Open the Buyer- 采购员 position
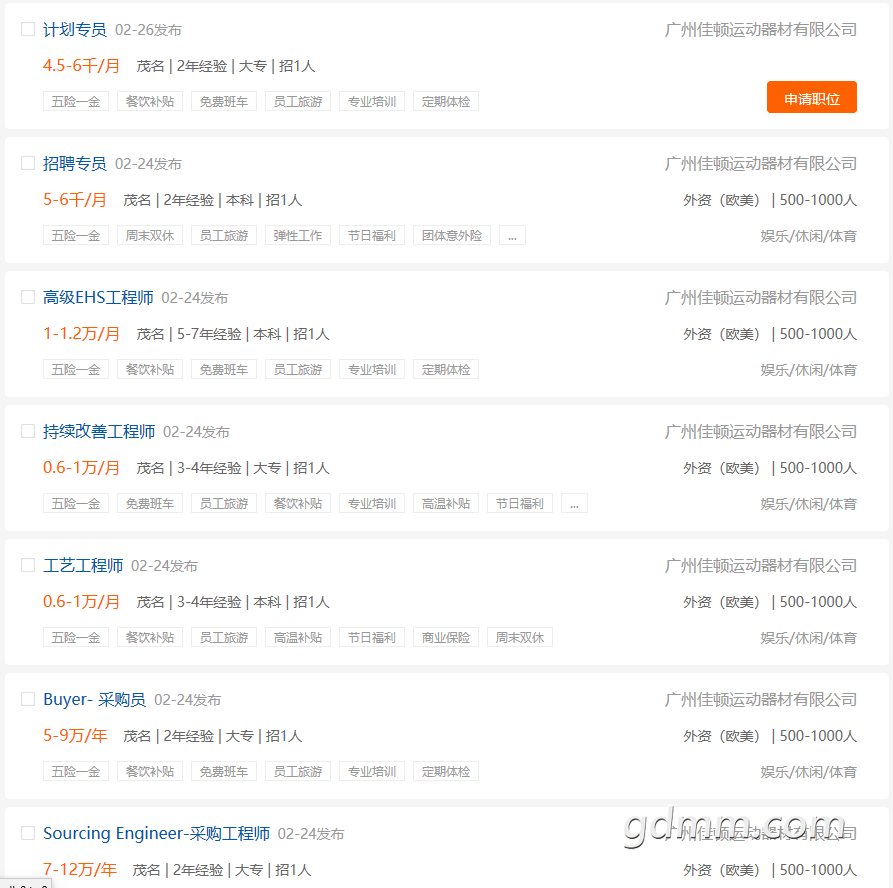Viewport: 893px width, 888px height. click(x=94, y=700)
